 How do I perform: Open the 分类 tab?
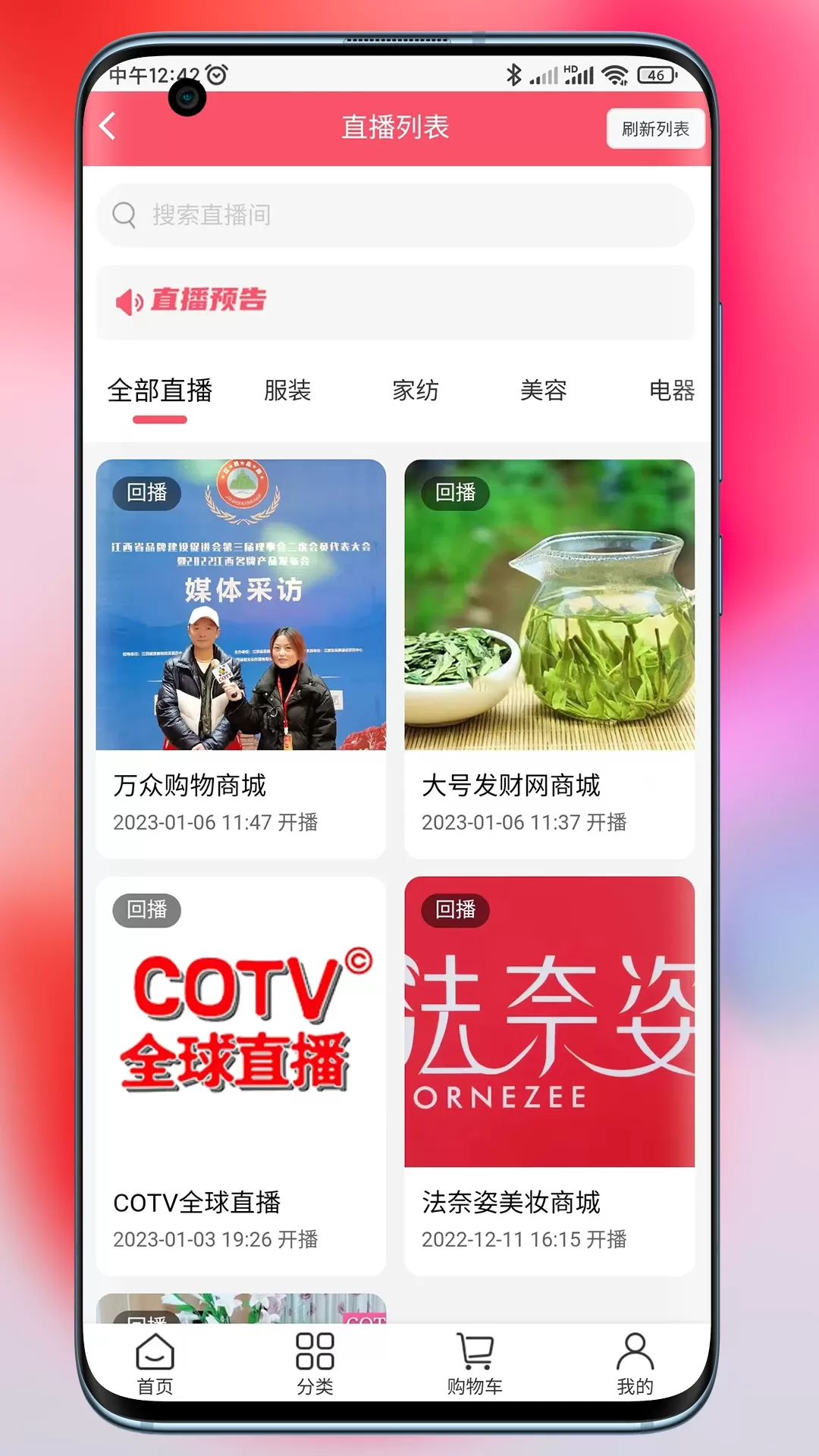pyautogui.click(x=315, y=1364)
